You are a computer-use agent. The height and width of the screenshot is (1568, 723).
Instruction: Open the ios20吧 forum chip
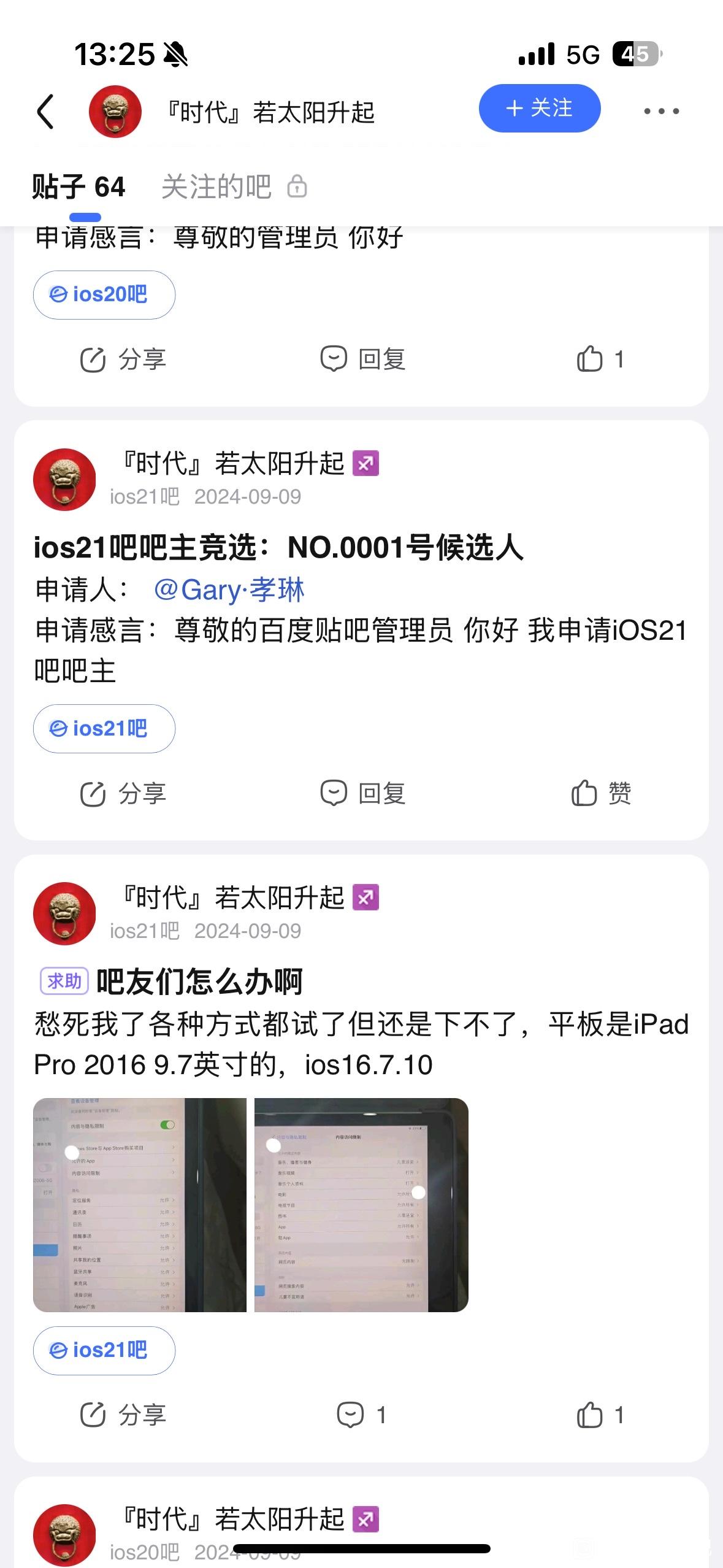[104, 295]
